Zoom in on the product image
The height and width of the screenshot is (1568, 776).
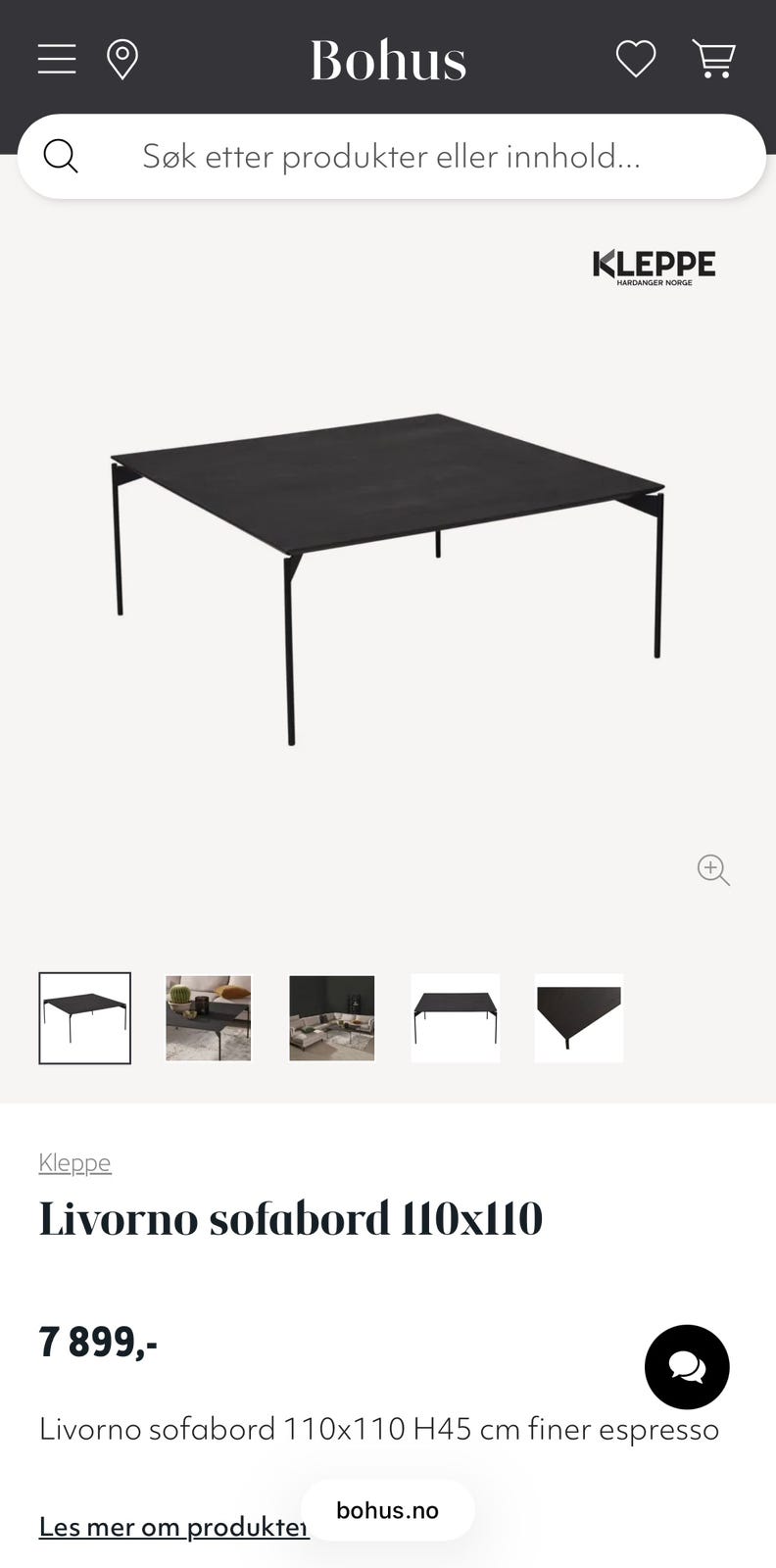[x=713, y=869]
